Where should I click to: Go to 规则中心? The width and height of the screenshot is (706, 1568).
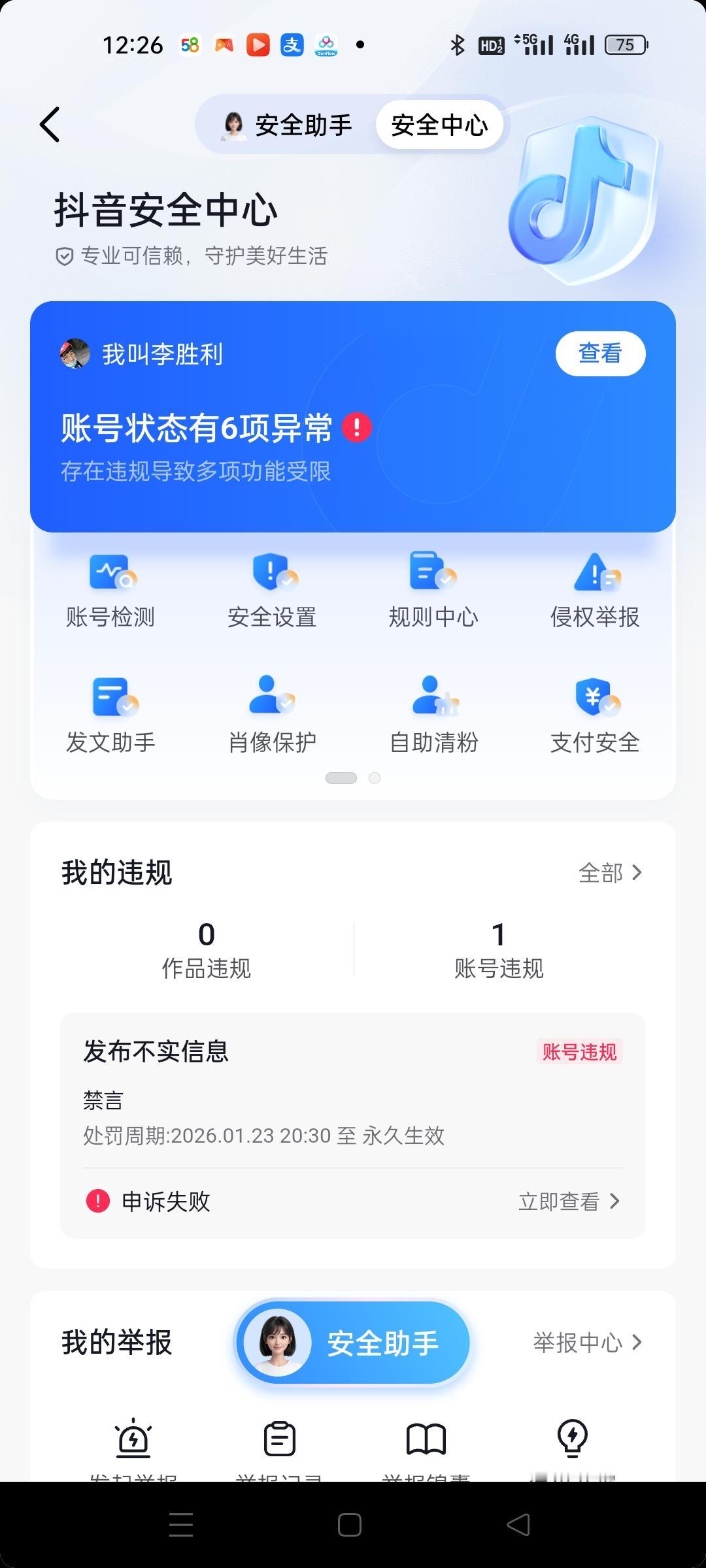click(433, 591)
